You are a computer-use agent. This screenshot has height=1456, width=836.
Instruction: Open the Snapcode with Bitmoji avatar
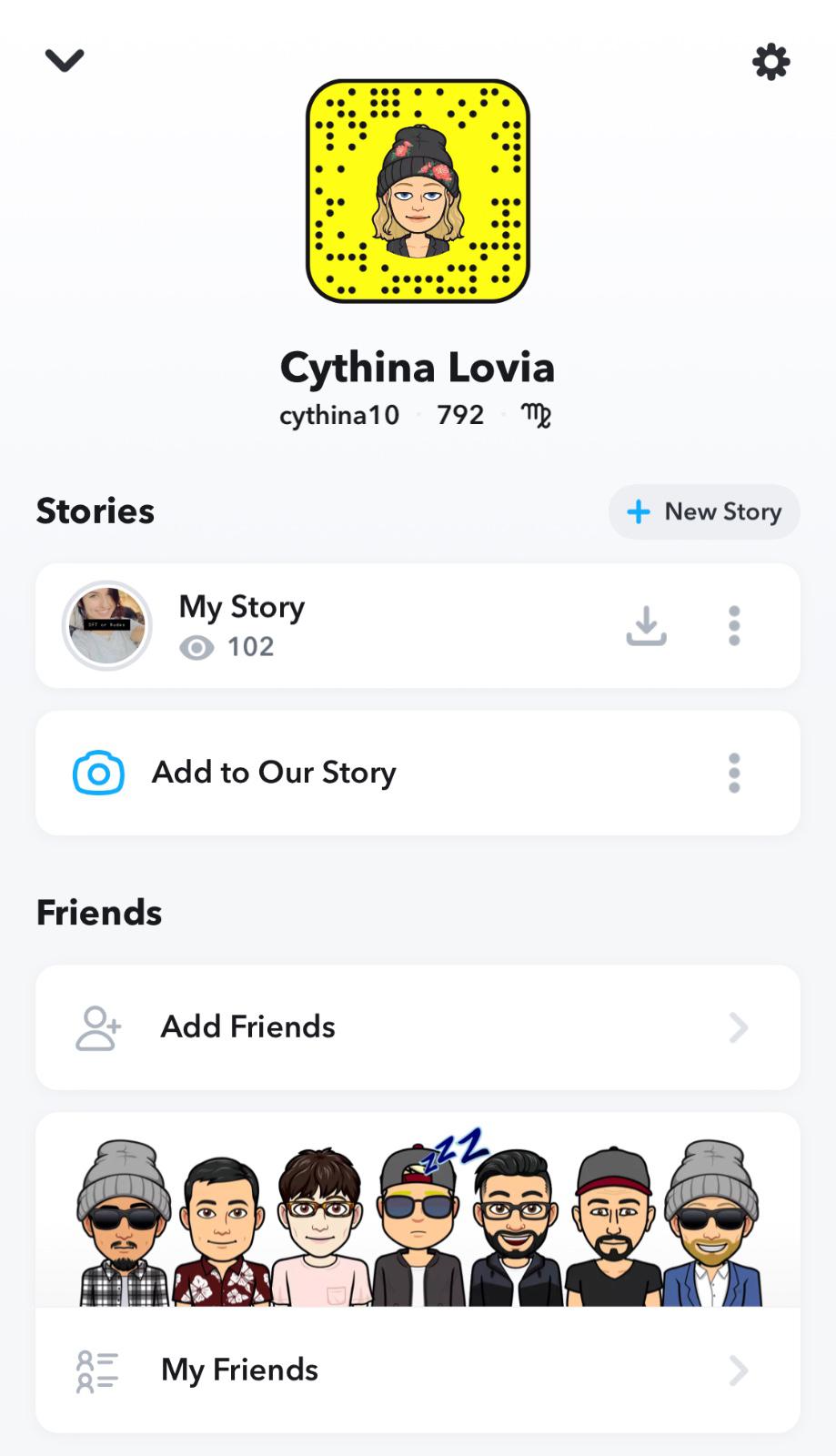(418, 191)
